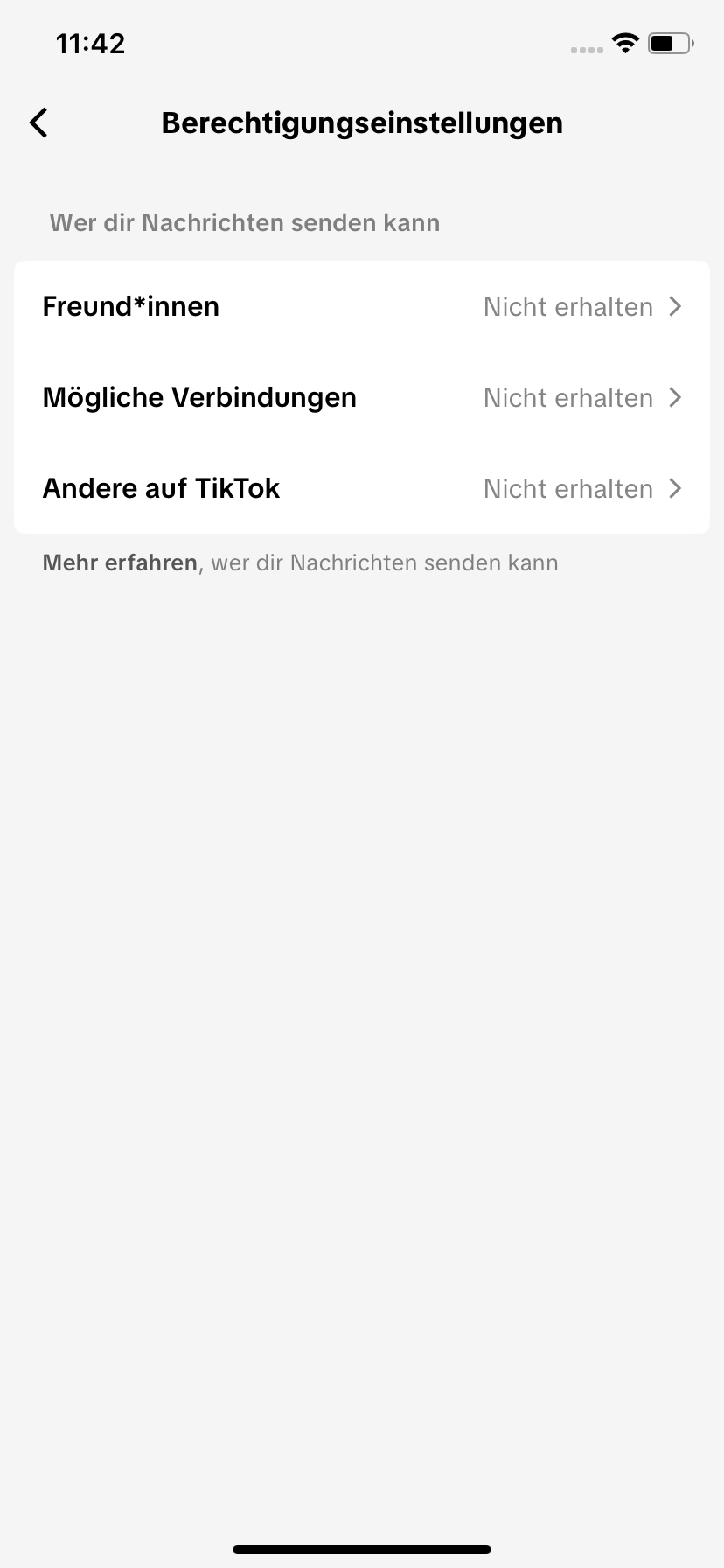Open the Andere auf TikTok setting
This screenshot has height=1568, width=724.
(x=362, y=488)
